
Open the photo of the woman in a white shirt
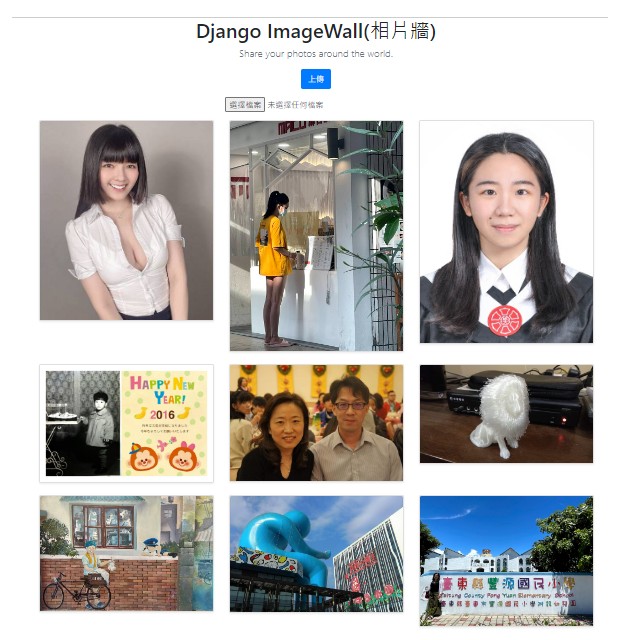[x=126, y=220]
